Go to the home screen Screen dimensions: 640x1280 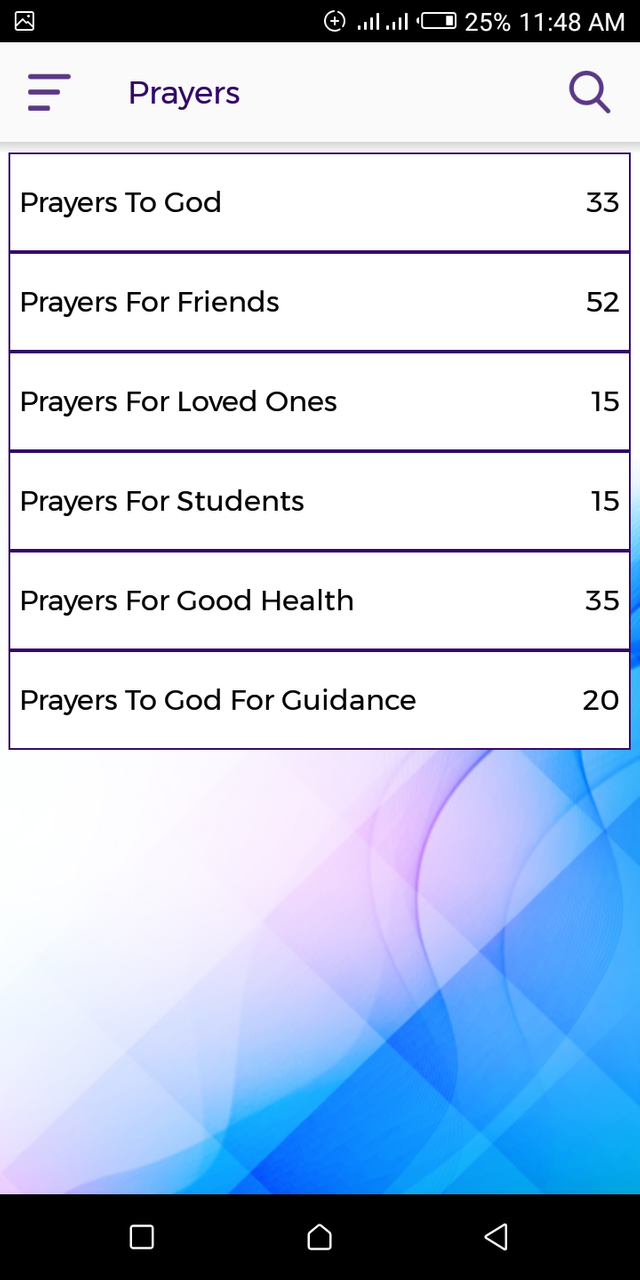pyautogui.click(x=319, y=1237)
